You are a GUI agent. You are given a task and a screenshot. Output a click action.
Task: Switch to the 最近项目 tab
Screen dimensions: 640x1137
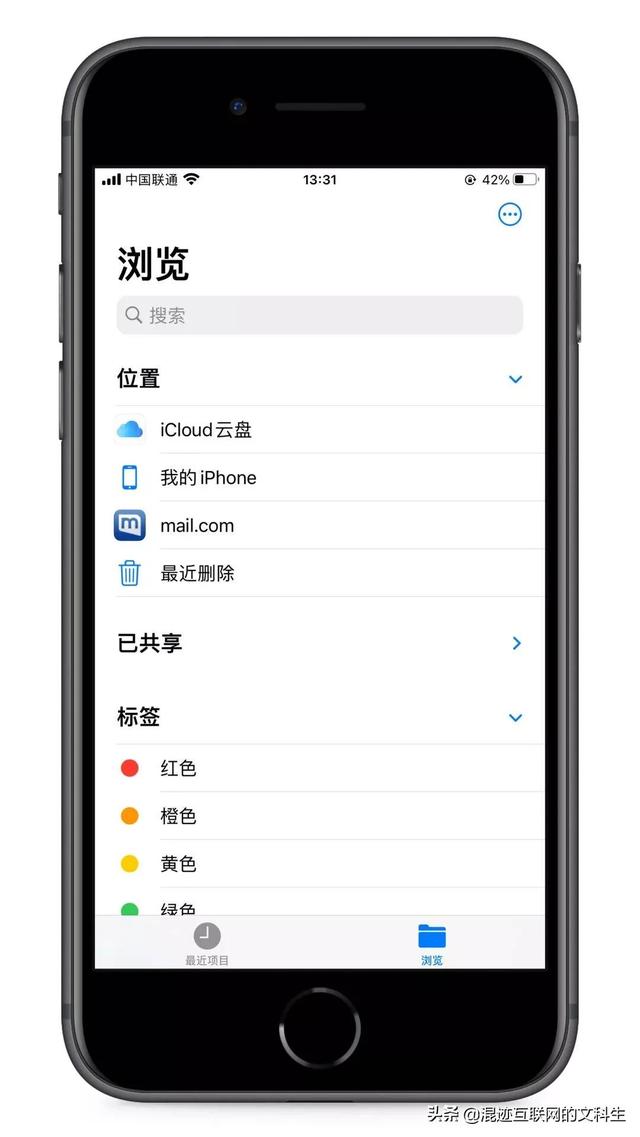click(207, 944)
